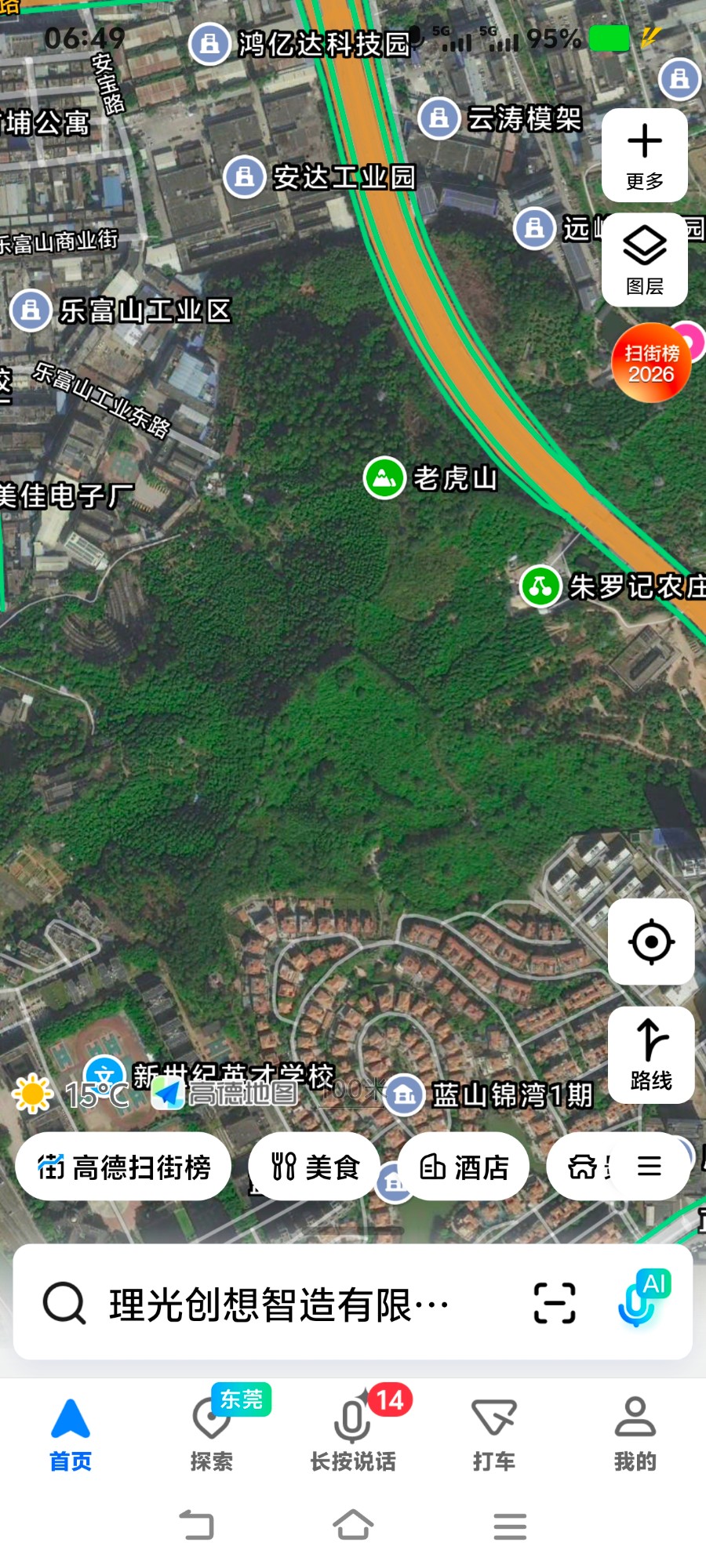The height and width of the screenshot is (1568, 706).
Task: Open the 更多 (more) tools button
Action: tap(645, 155)
